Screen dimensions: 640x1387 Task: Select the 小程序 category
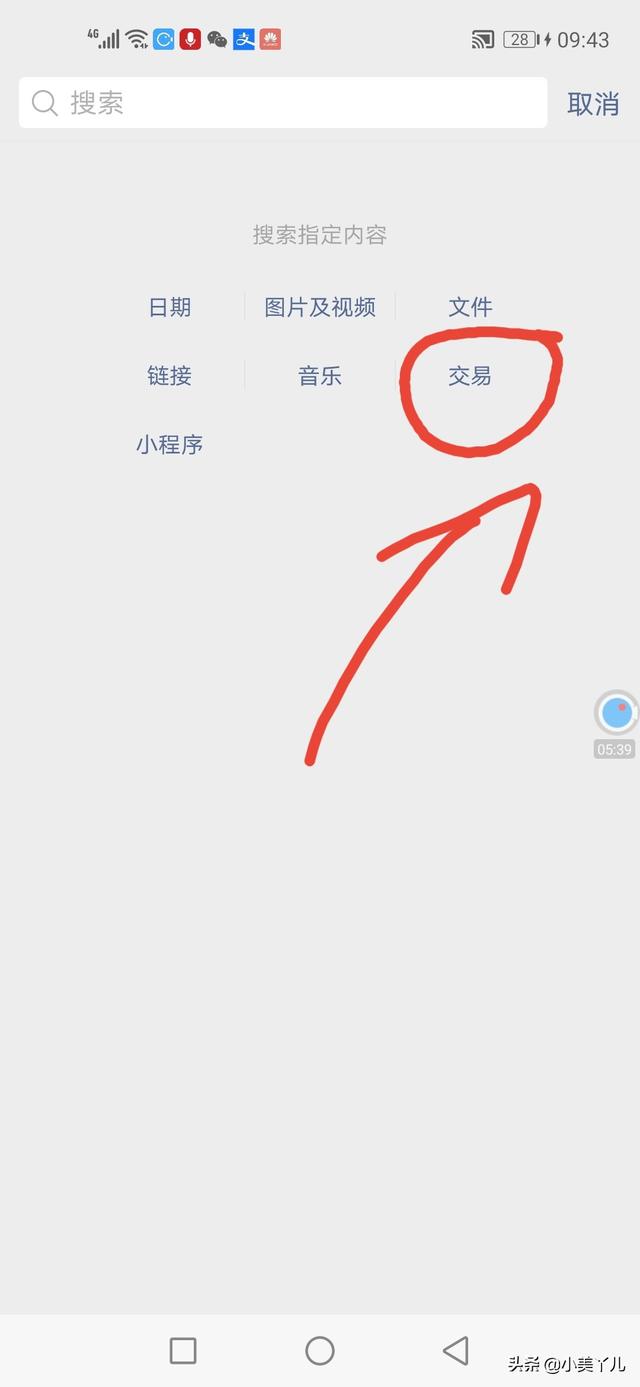pos(170,444)
